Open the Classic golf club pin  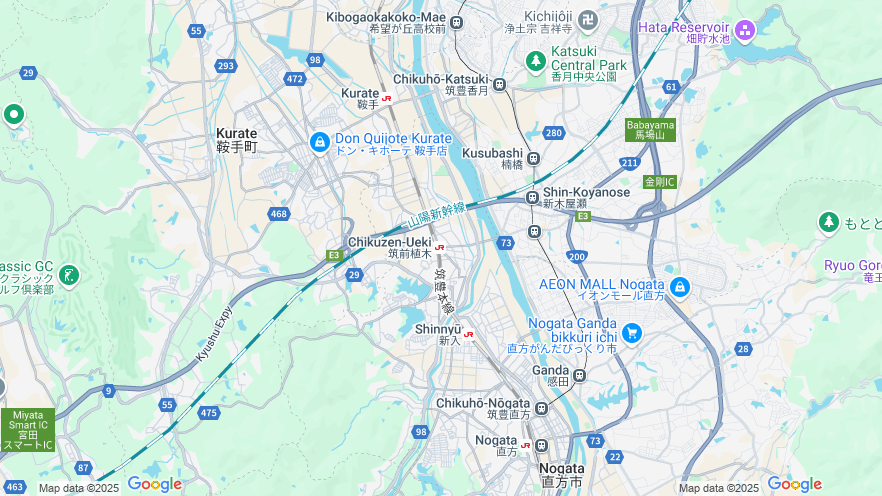point(68,274)
